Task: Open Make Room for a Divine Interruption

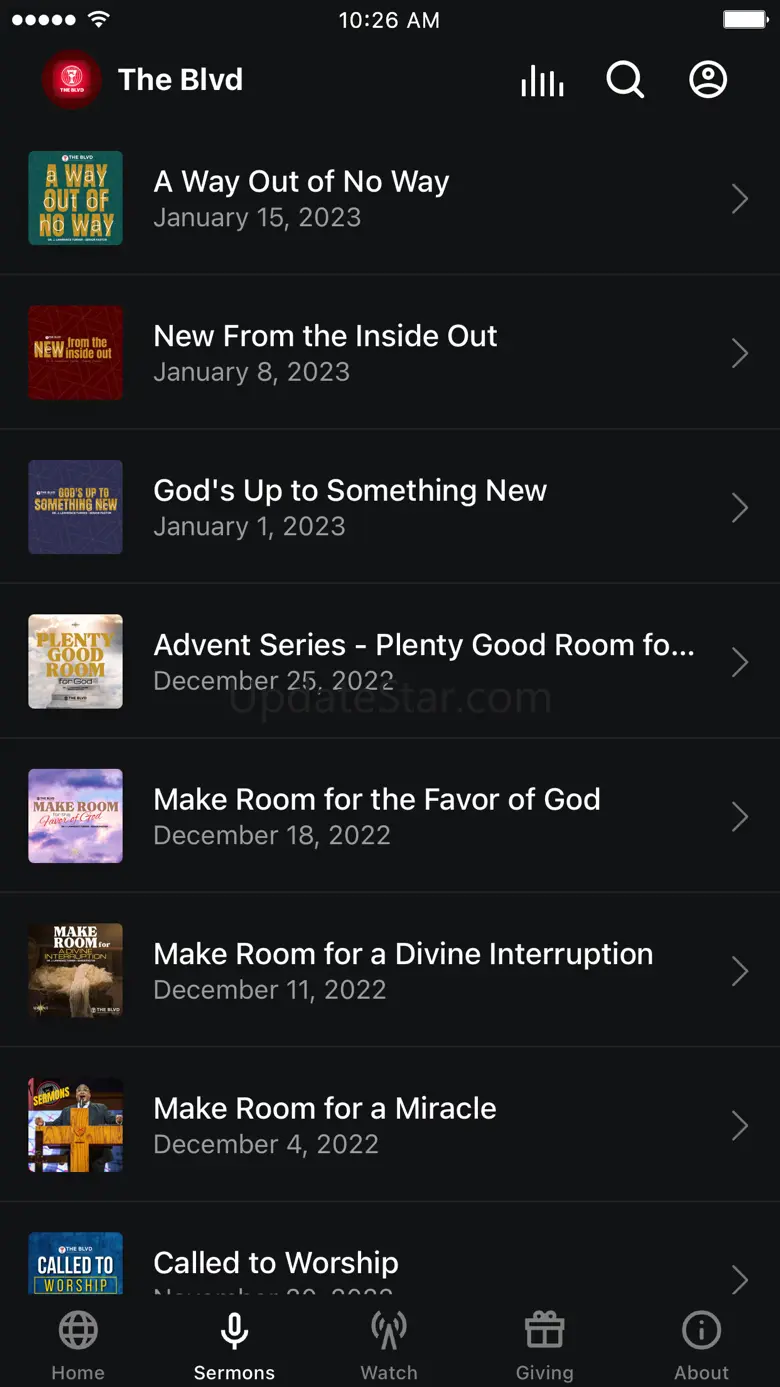Action: pos(389,971)
